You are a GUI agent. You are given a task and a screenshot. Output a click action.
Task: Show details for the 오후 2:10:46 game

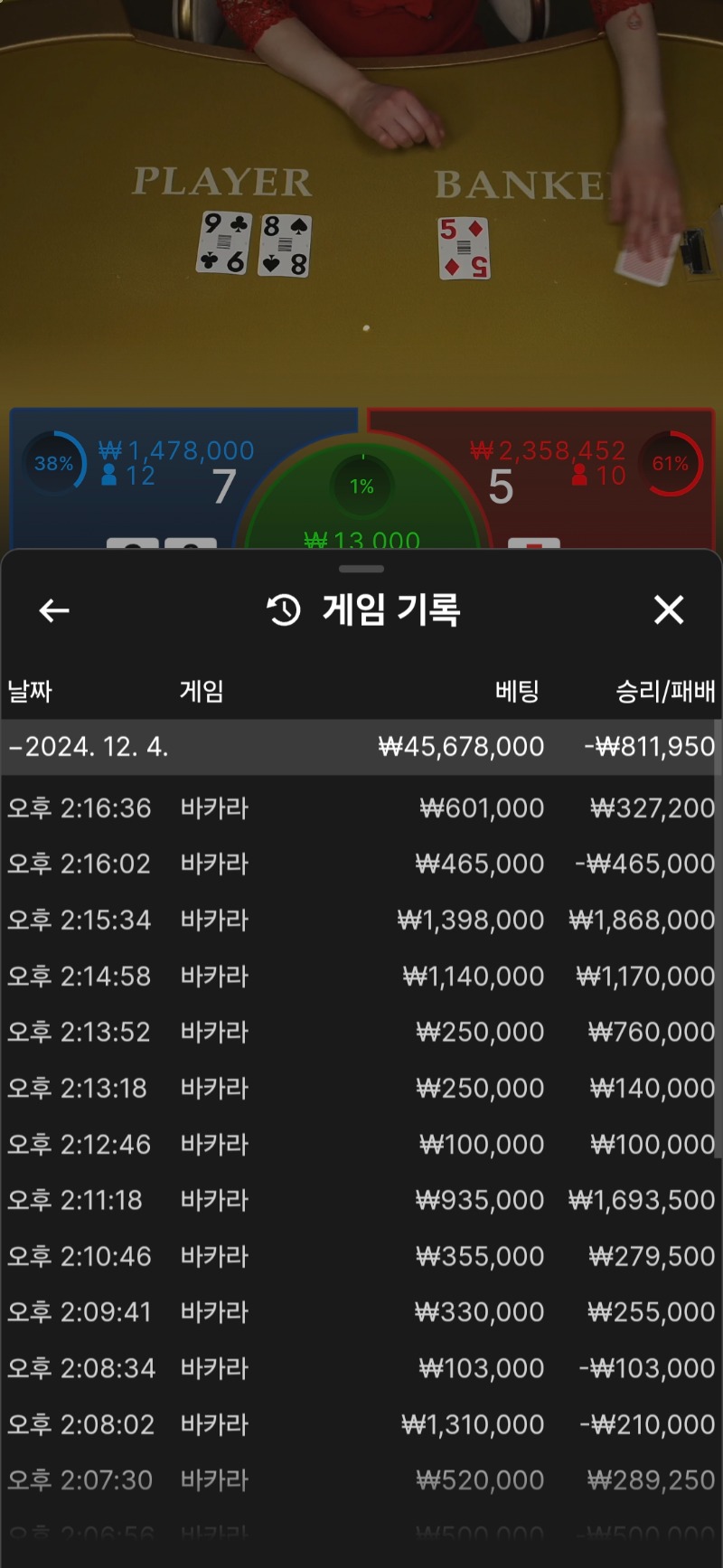[x=360, y=1256]
